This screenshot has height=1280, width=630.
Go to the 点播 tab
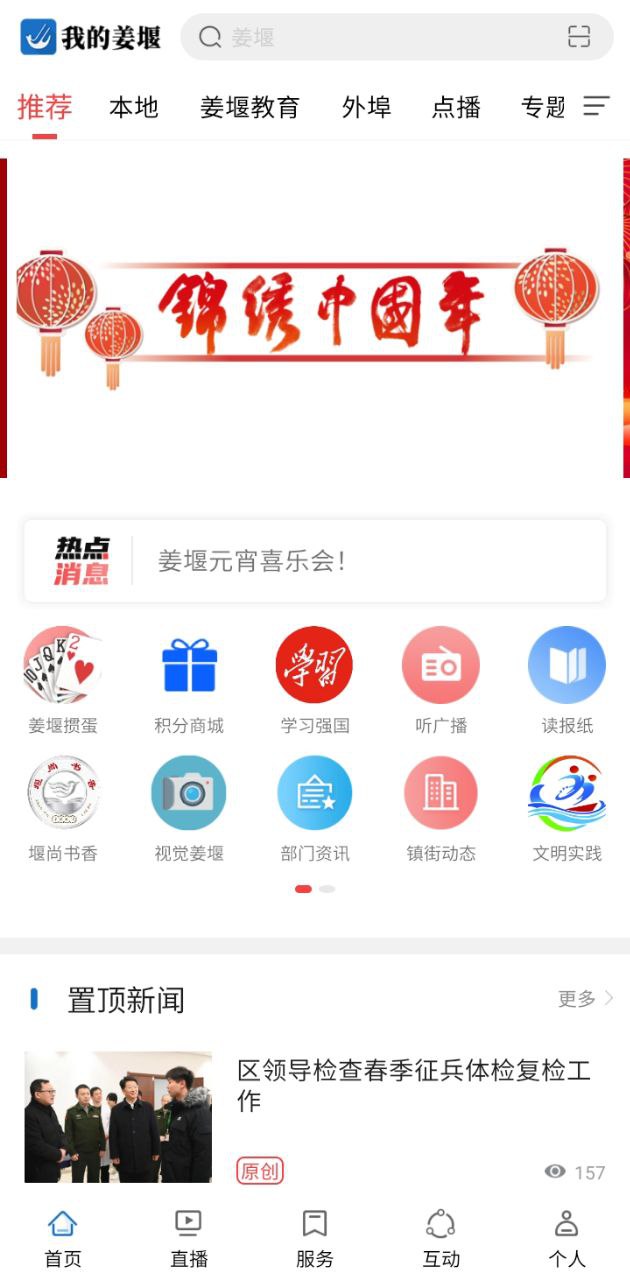tap(456, 107)
